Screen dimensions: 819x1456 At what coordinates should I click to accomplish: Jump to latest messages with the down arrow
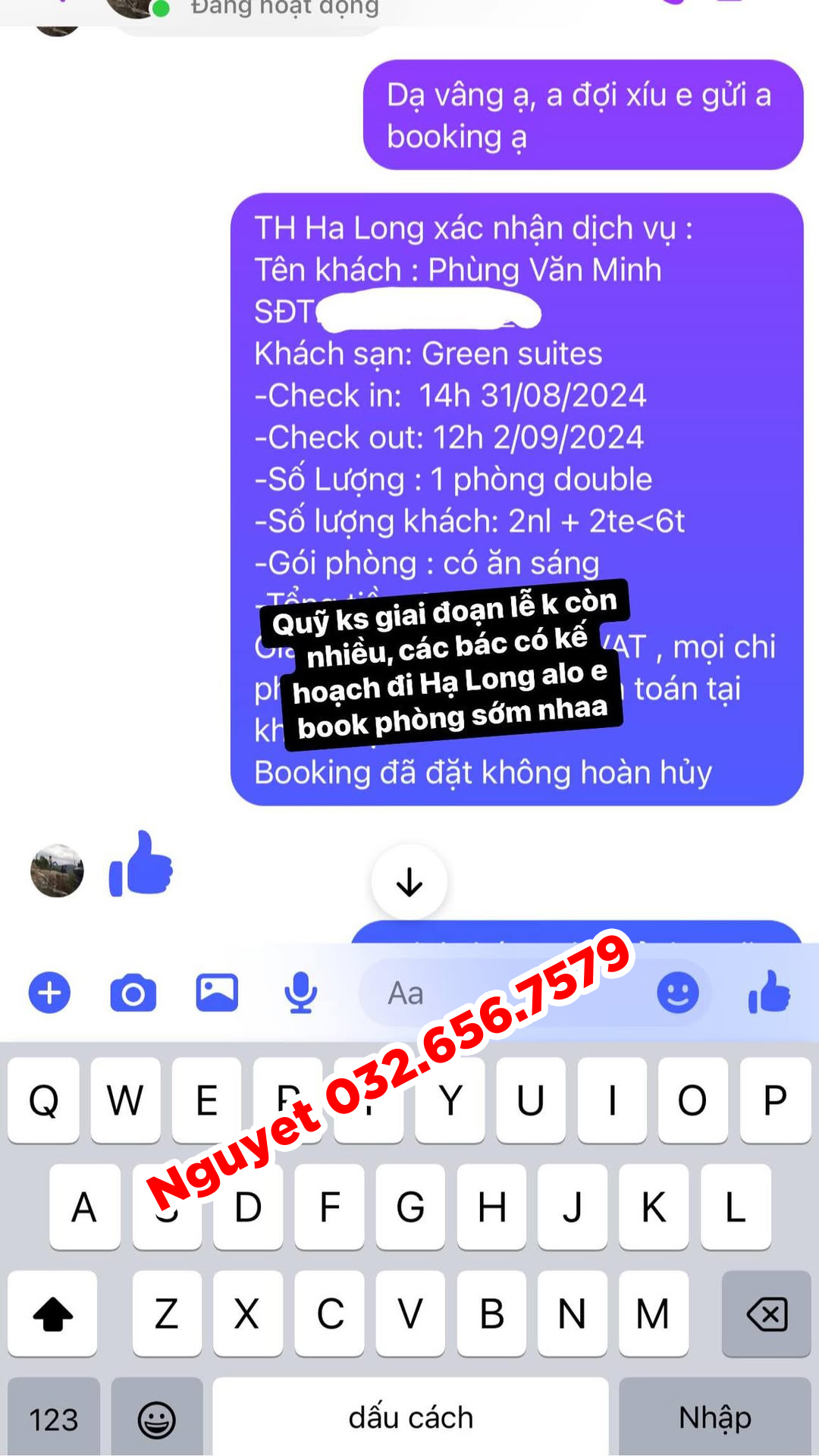coord(409,882)
